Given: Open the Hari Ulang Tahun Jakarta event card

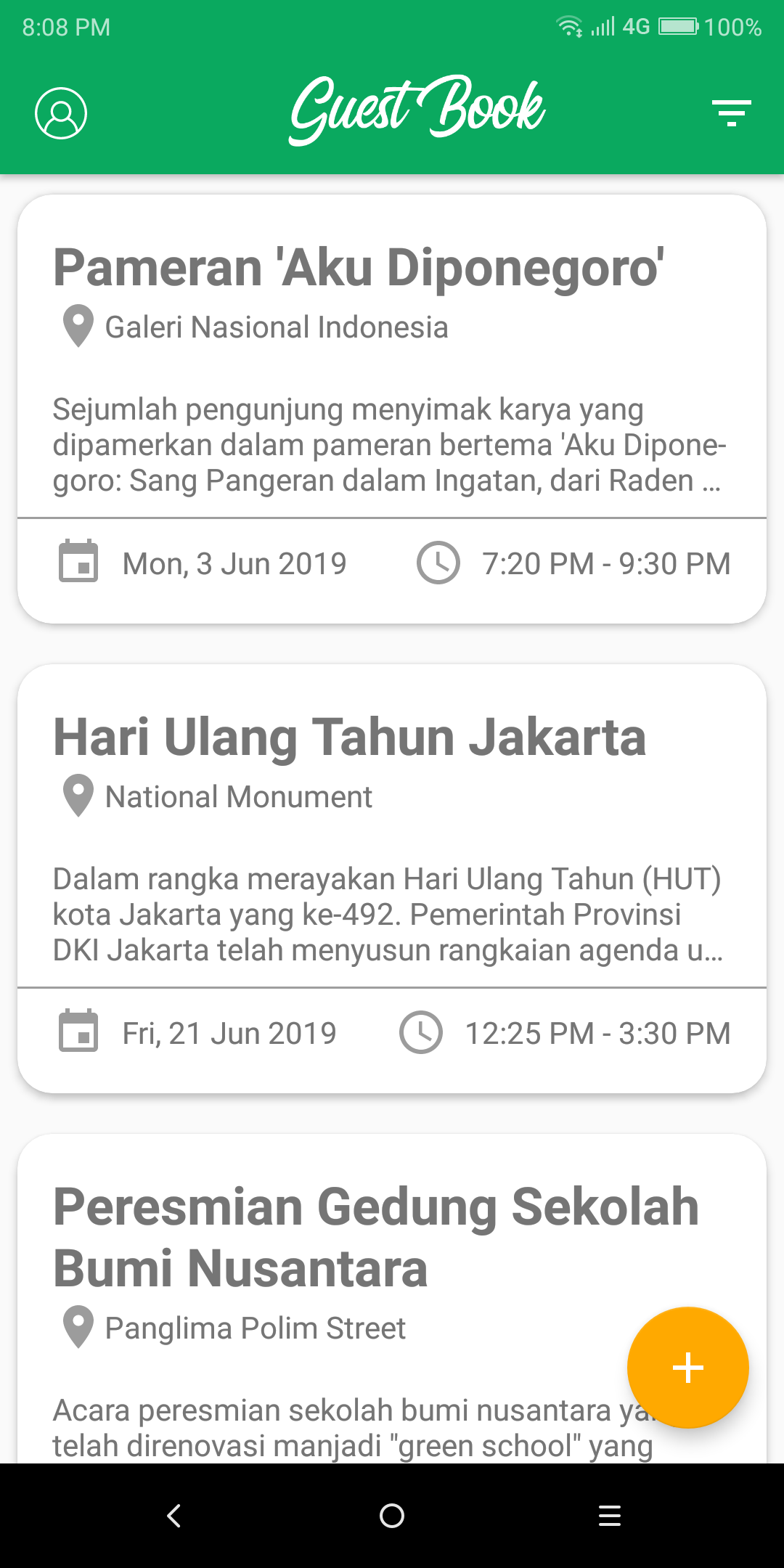Looking at the screenshot, I should 392,878.
